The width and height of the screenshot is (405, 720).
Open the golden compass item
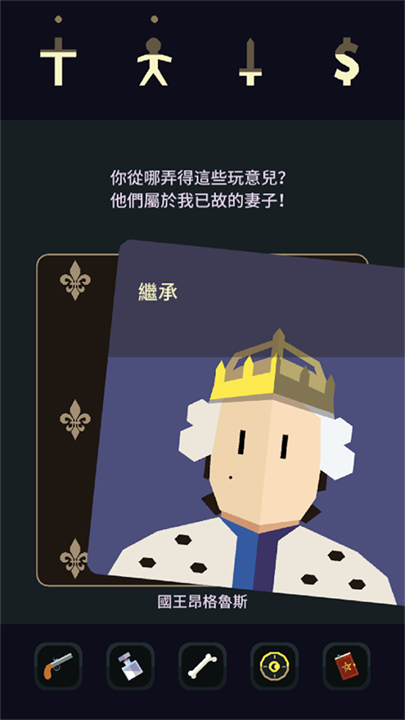click(274, 666)
